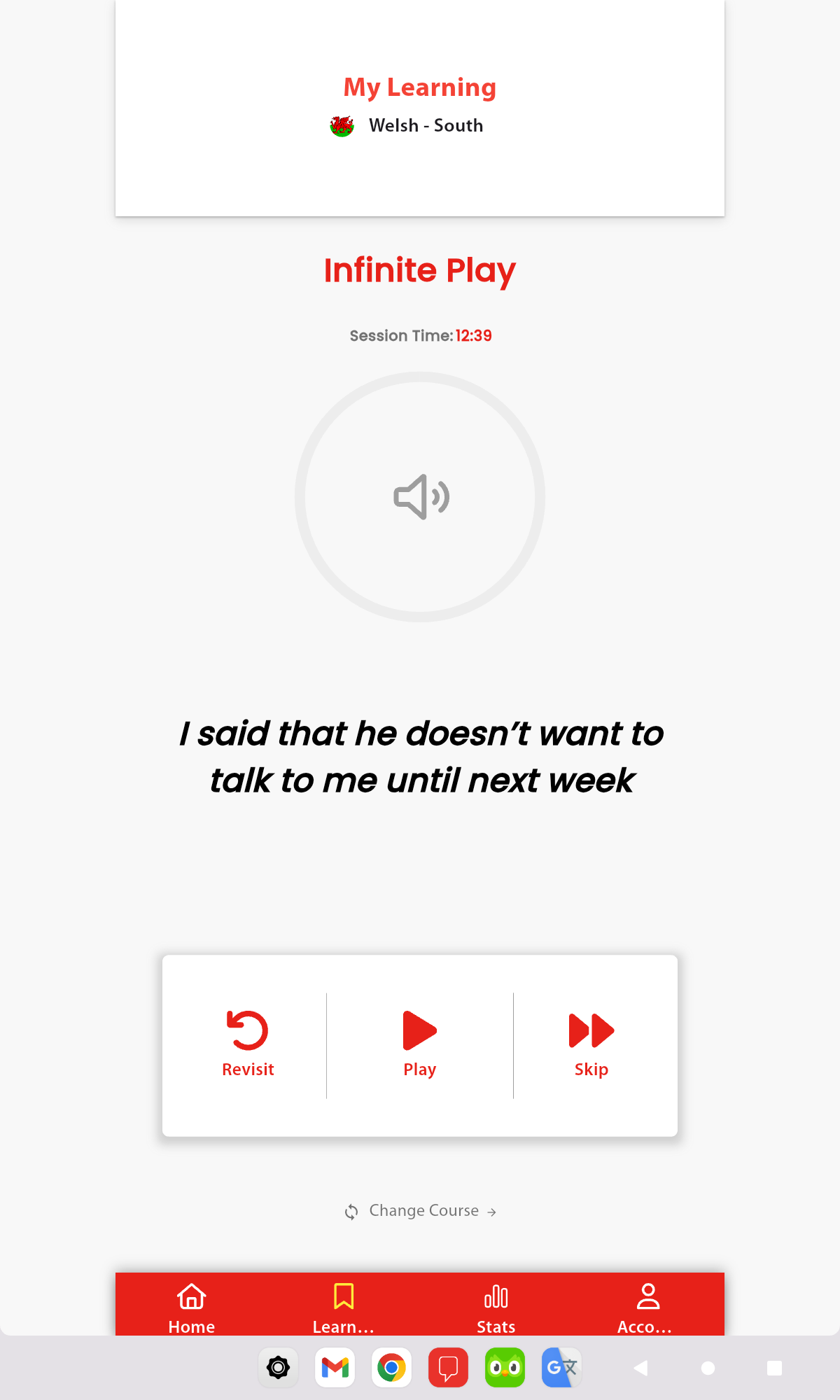Go to the Home tab
This screenshot has width=840, height=1400.
pos(191,1306)
